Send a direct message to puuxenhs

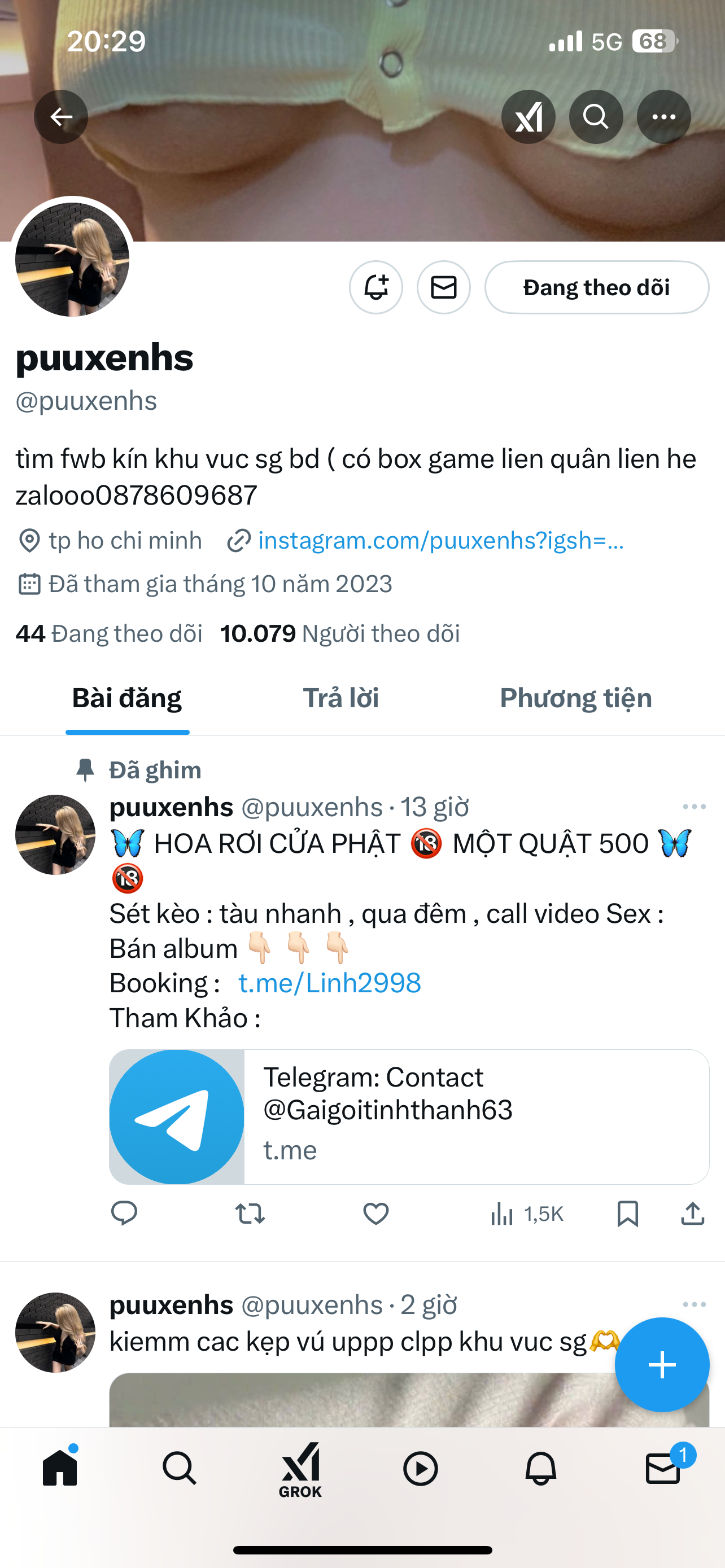click(x=443, y=287)
